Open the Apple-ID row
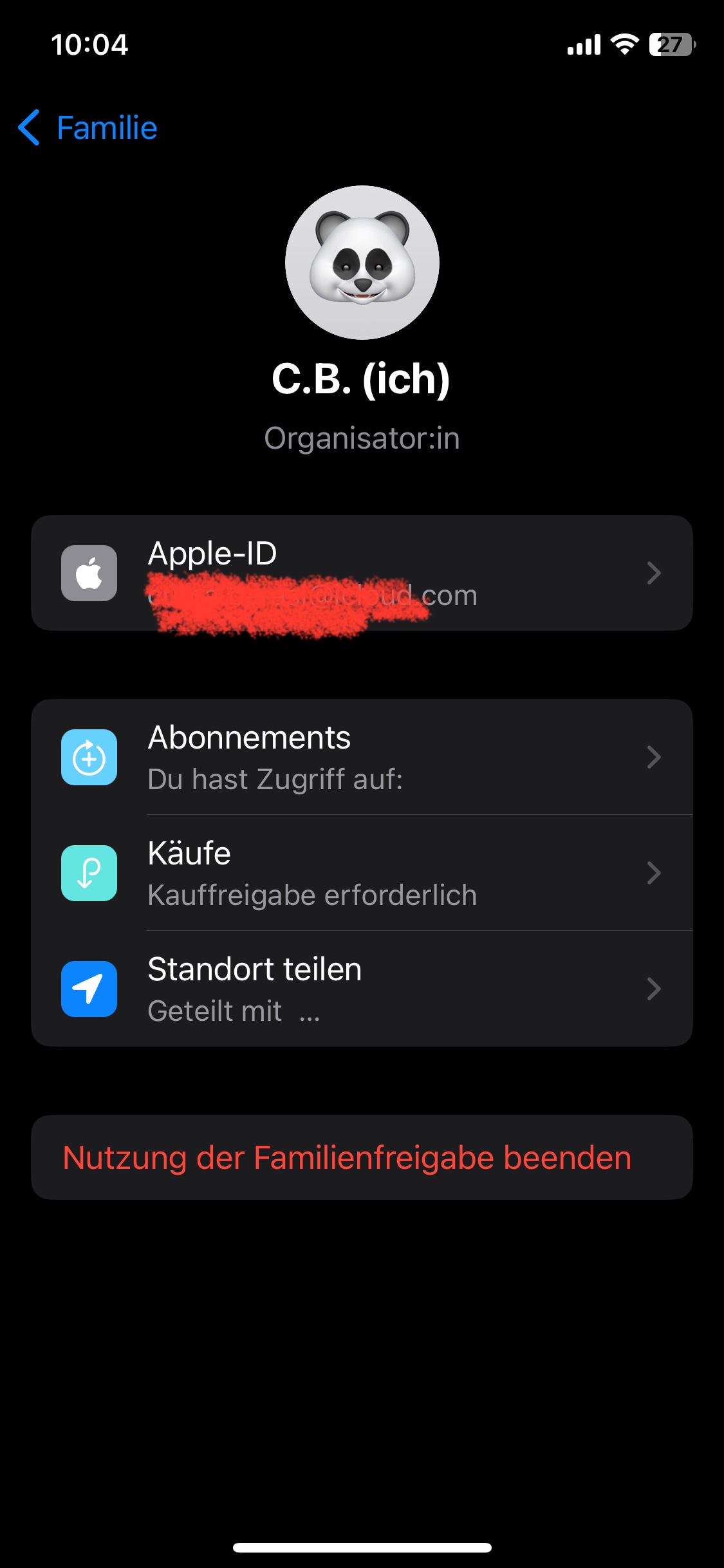Viewport: 724px width, 1568px height. pyautogui.click(x=362, y=572)
